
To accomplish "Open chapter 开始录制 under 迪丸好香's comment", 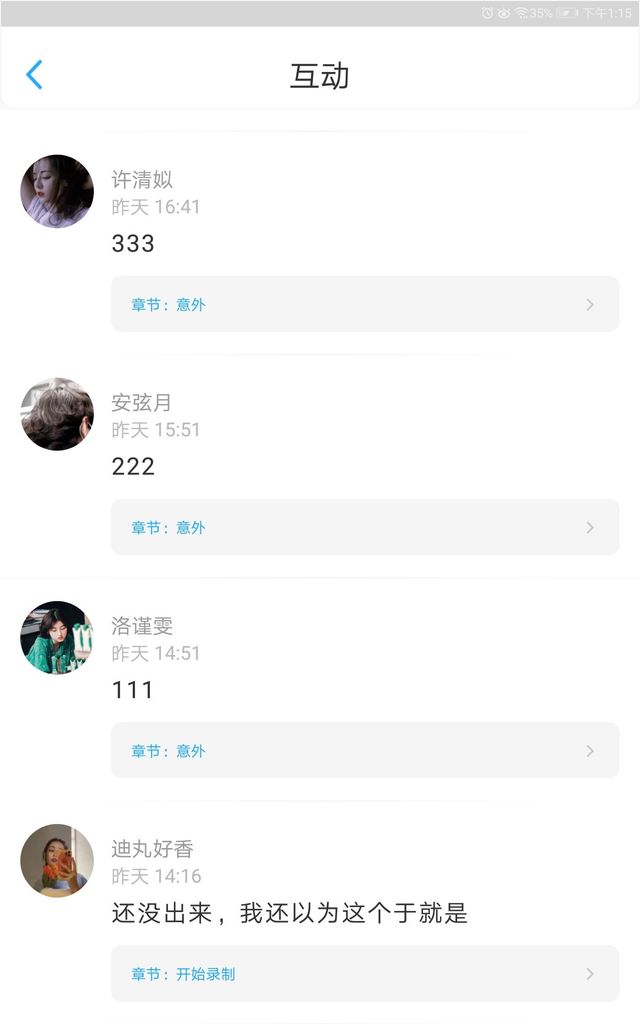I will (365, 973).
